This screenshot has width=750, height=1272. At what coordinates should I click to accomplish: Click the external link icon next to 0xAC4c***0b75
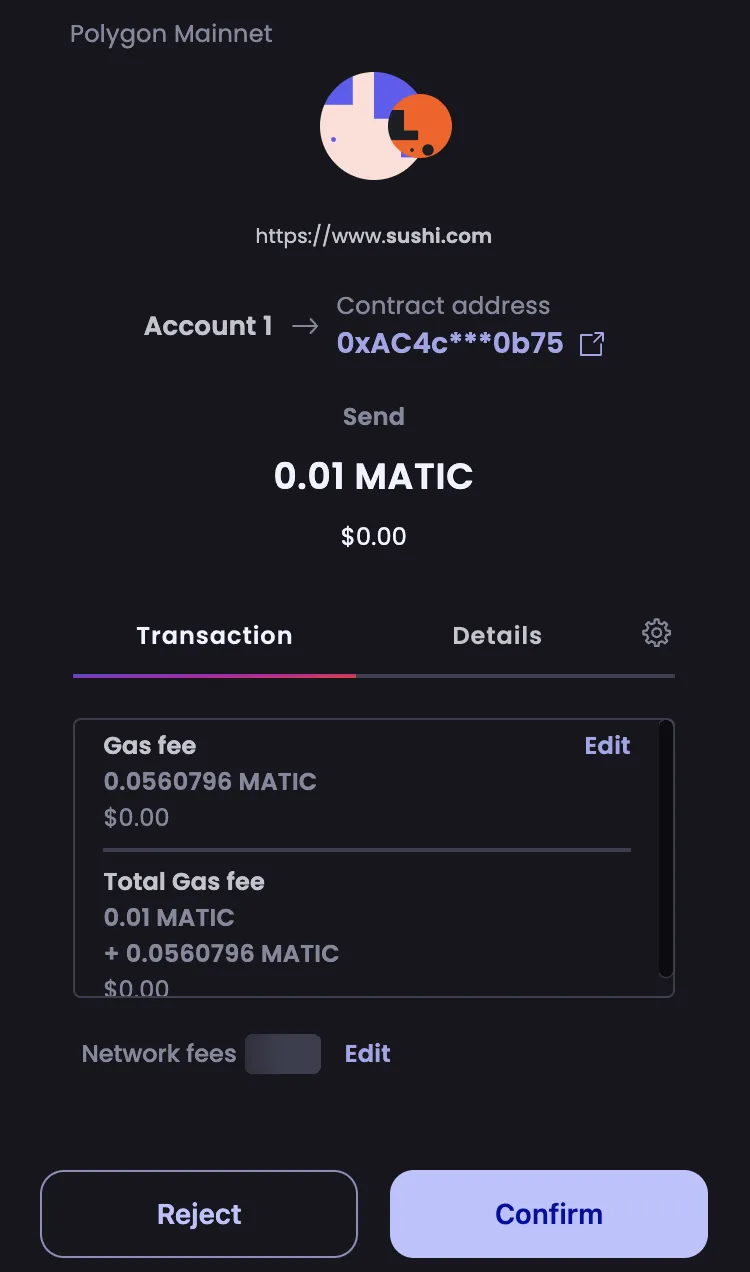[591, 343]
